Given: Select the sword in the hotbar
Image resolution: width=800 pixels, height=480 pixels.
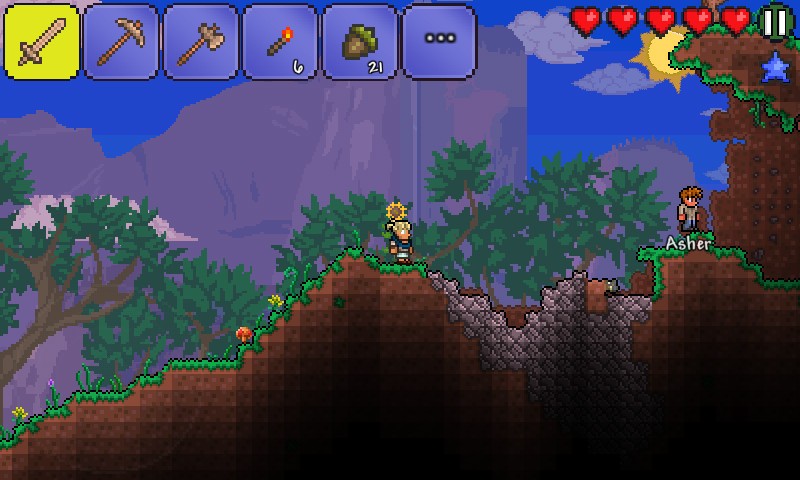Looking at the screenshot, I should pos(42,42).
